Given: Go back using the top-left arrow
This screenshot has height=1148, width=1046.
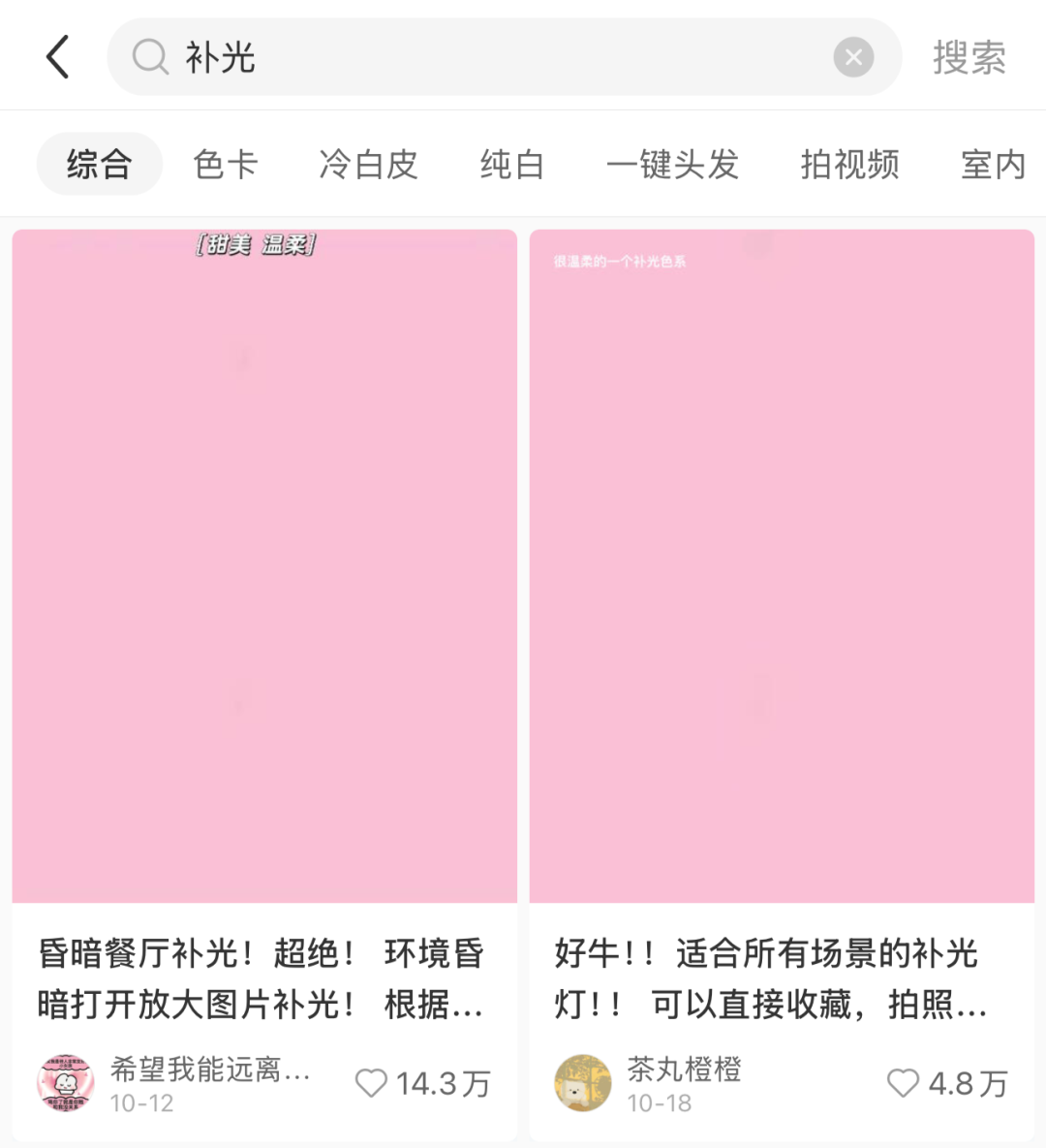Looking at the screenshot, I should (x=58, y=57).
